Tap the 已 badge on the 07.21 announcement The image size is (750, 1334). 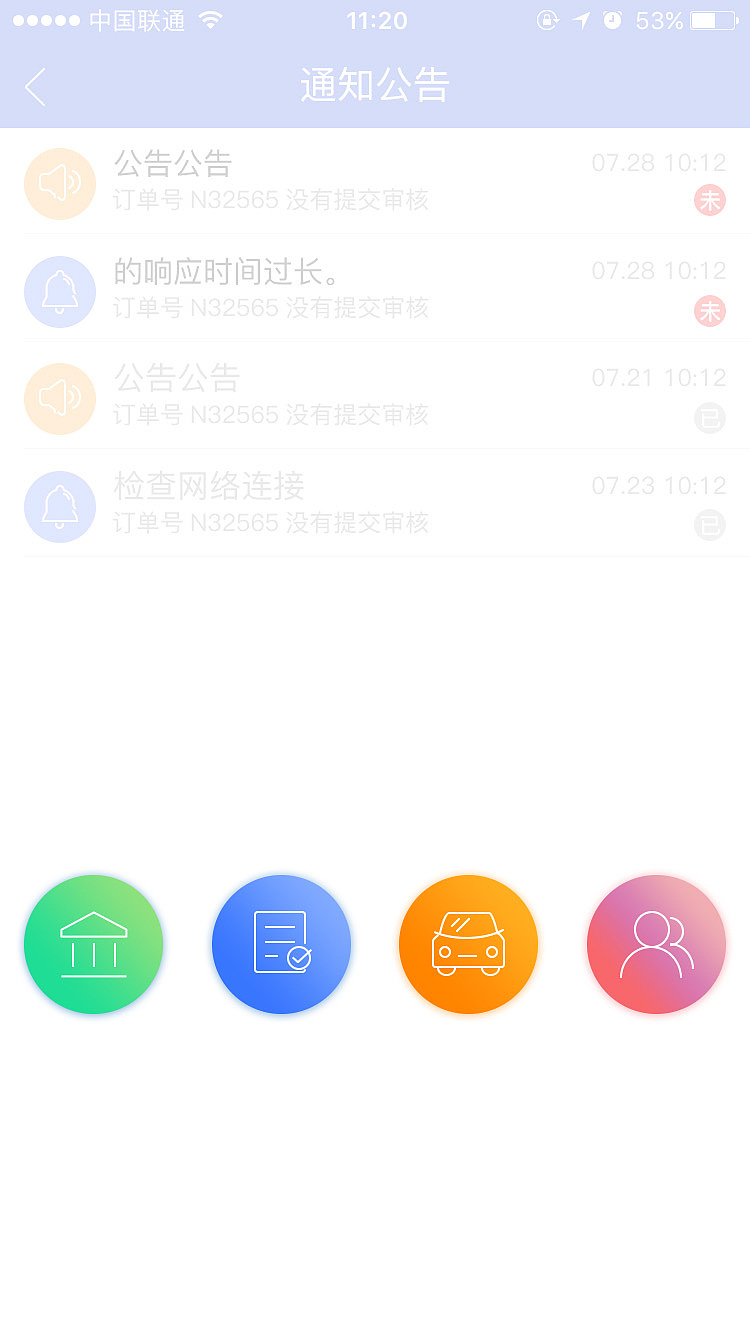(x=710, y=418)
